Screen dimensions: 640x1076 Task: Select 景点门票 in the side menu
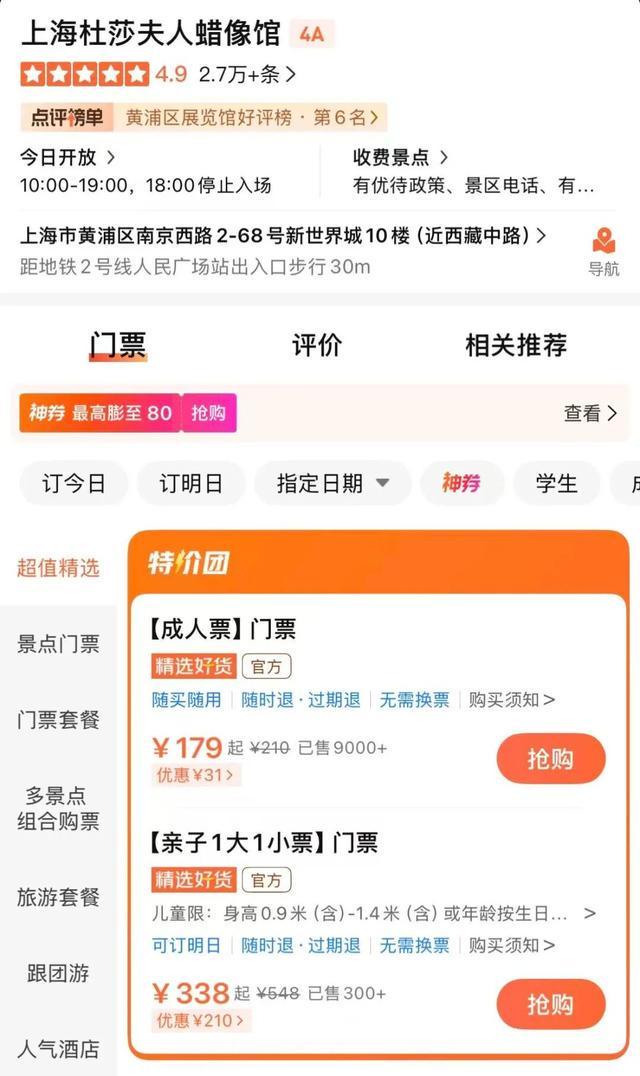tap(58, 644)
